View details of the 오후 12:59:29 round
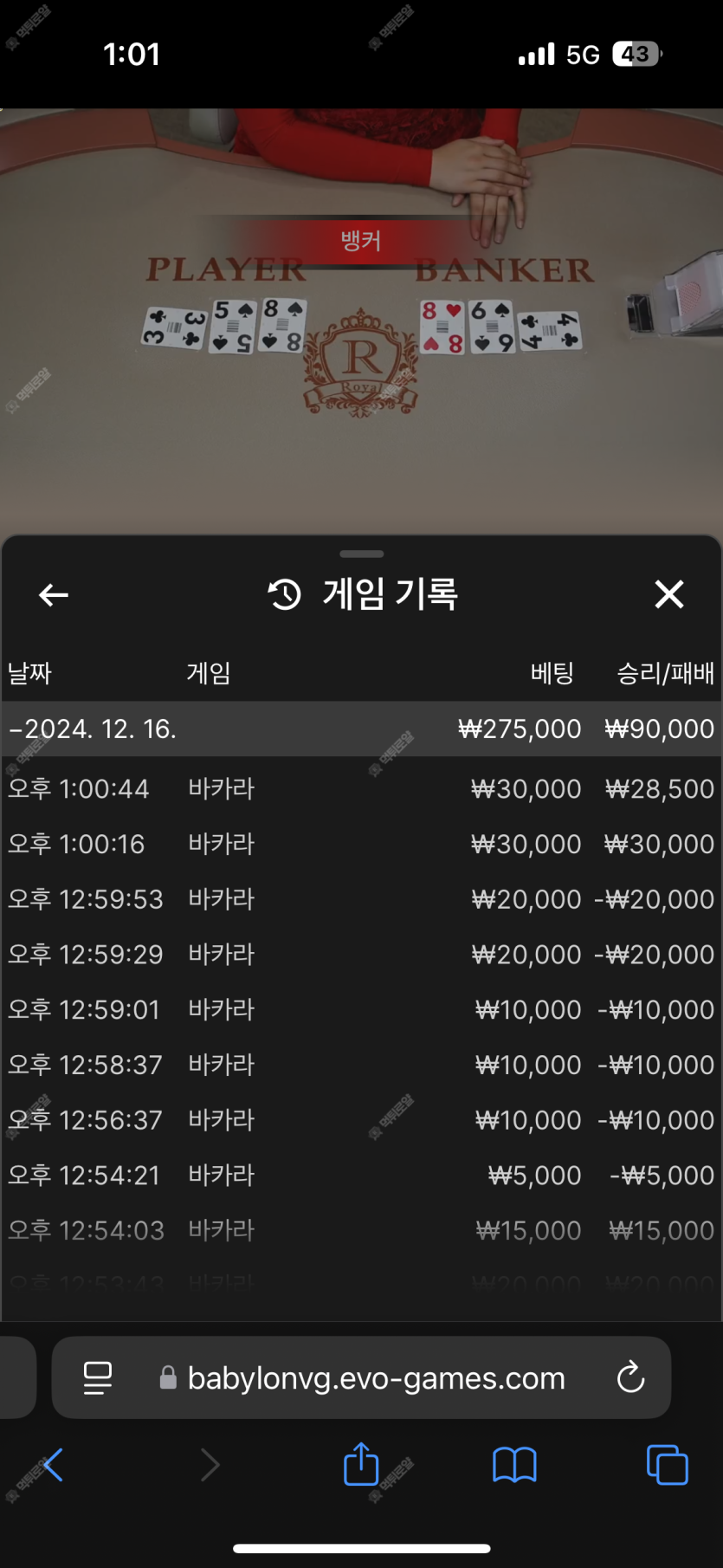Image resolution: width=723 pixels, height=1568 pixels. point(361,955)
